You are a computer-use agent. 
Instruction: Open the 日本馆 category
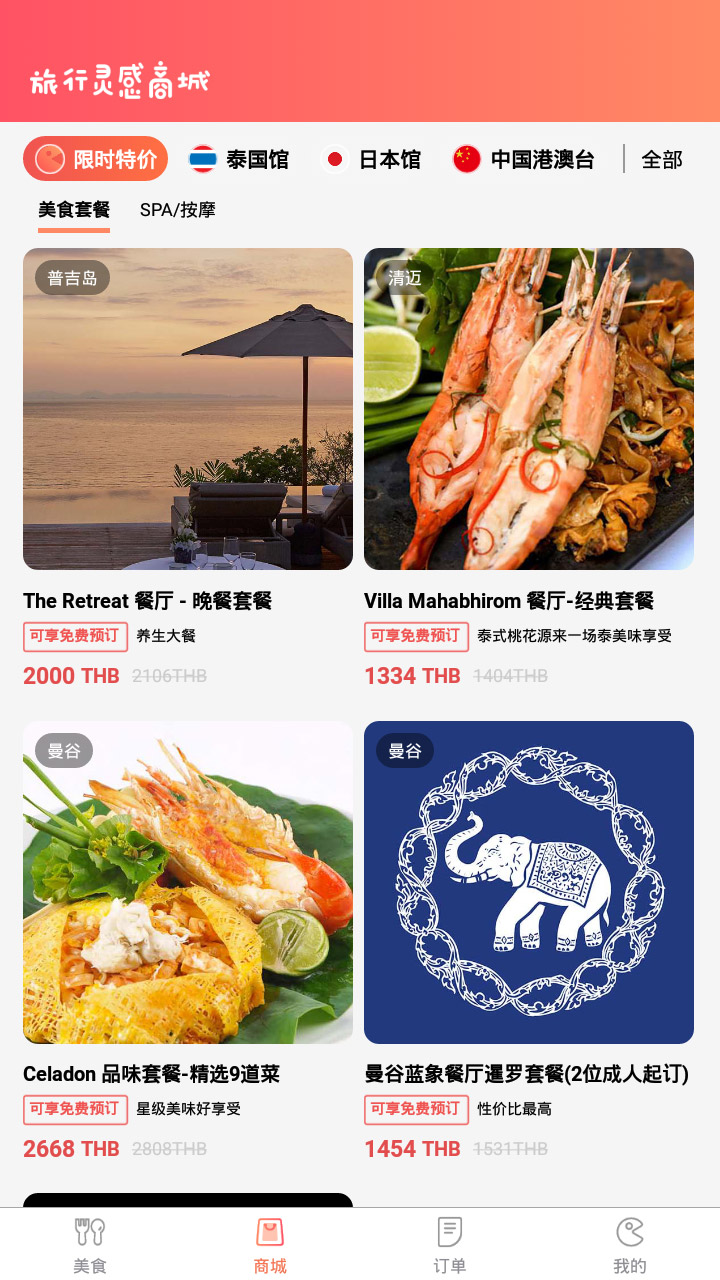pyautogui.click(x=371, y=159)
